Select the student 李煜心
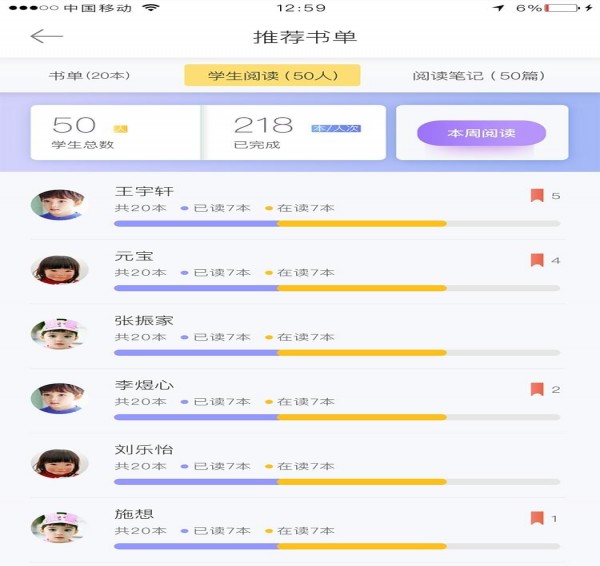 [x=300, y=399]
